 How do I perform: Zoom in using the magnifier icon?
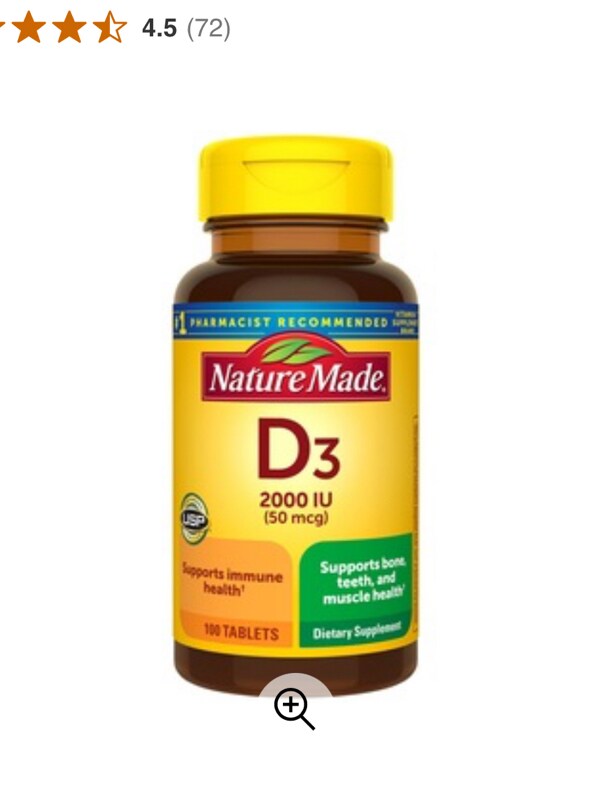(x=295, y=708)
